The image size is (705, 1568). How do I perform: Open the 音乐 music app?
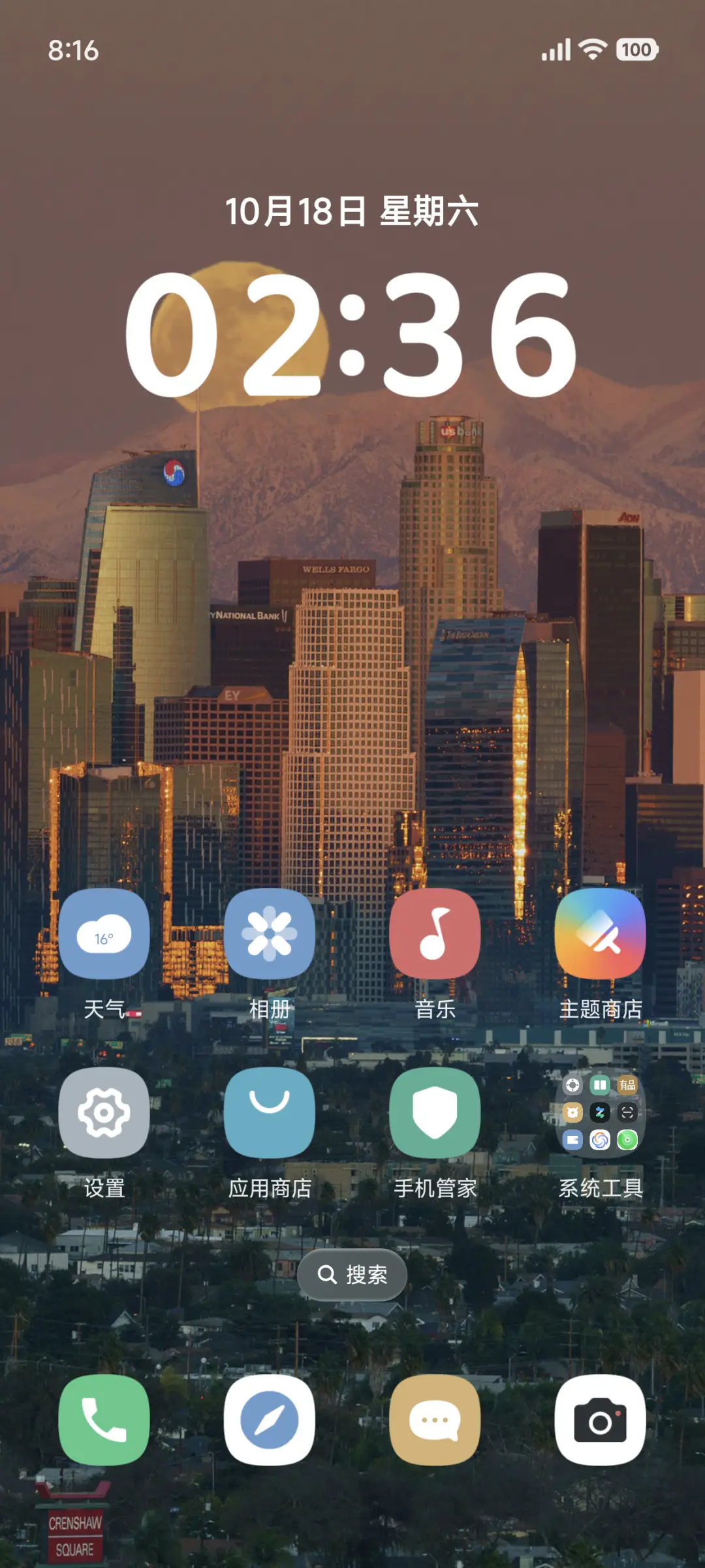tap(435, 933)
